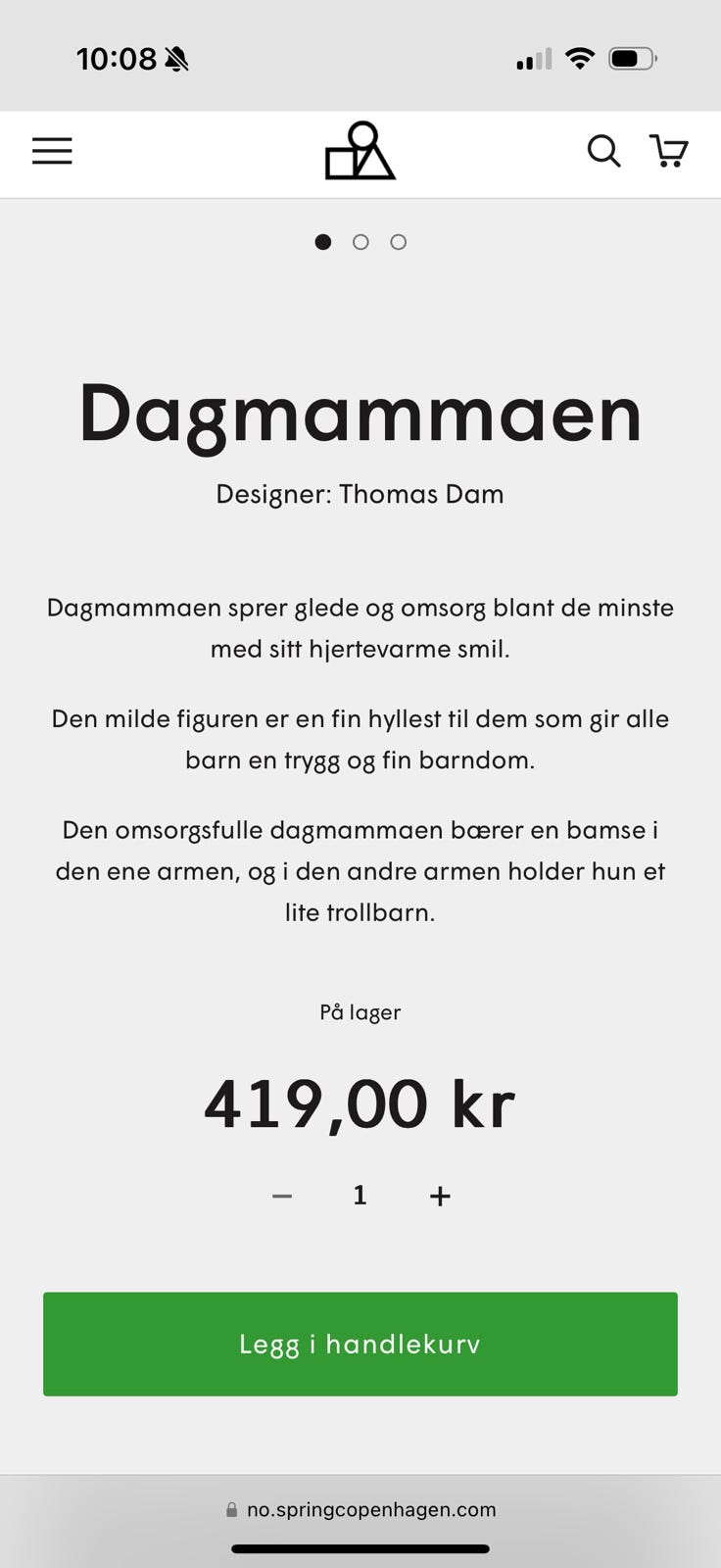Tap the battery indicator
The image size is (721, 1568).
632,57
